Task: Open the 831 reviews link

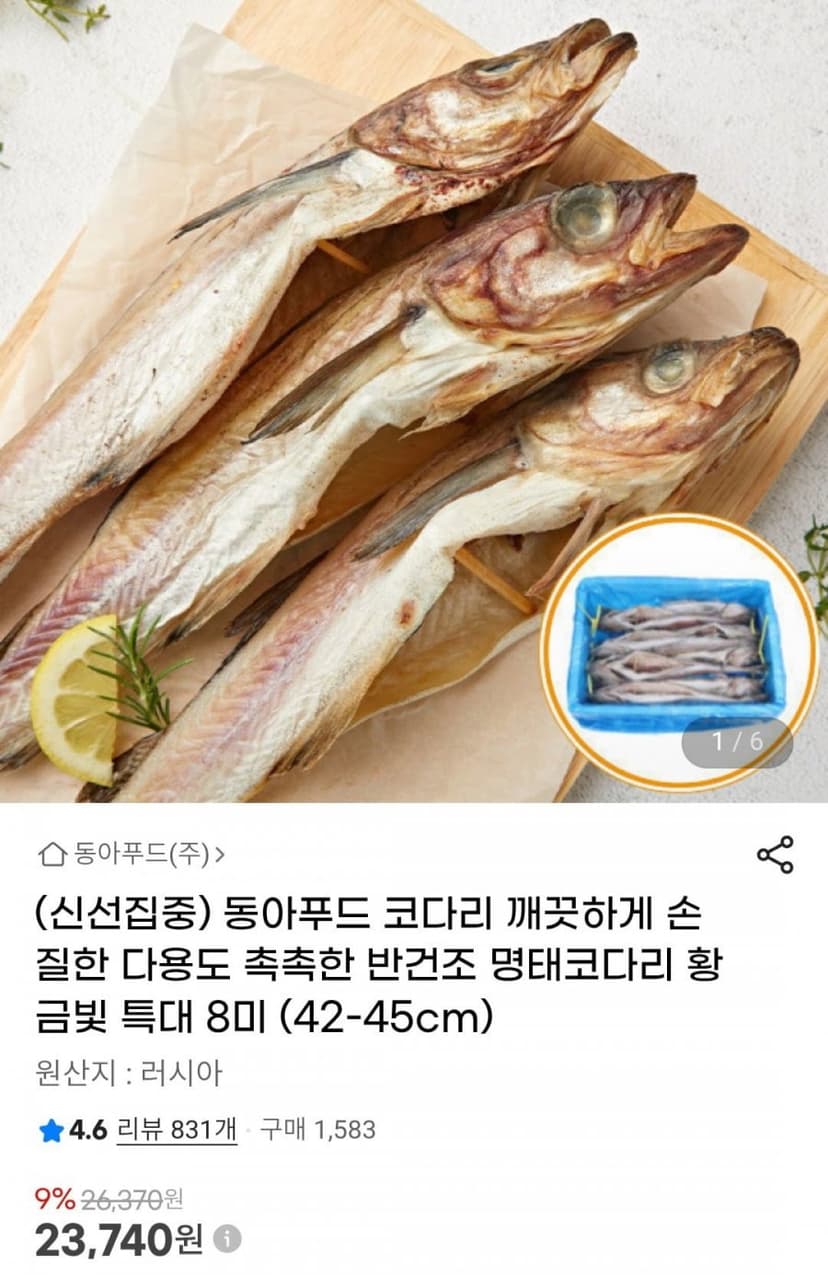Action: click(176, 1130)
